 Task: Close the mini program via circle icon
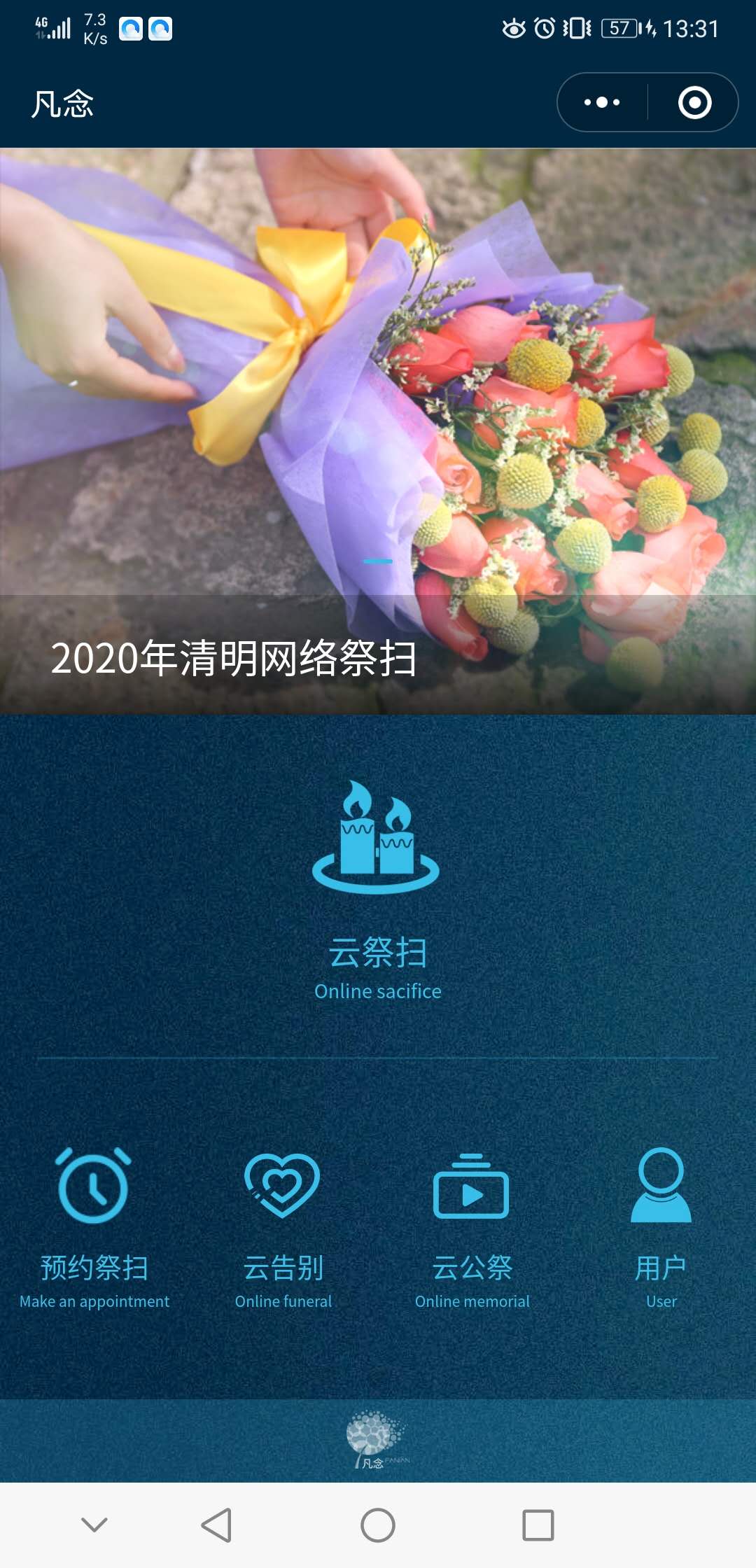point(694,102)
